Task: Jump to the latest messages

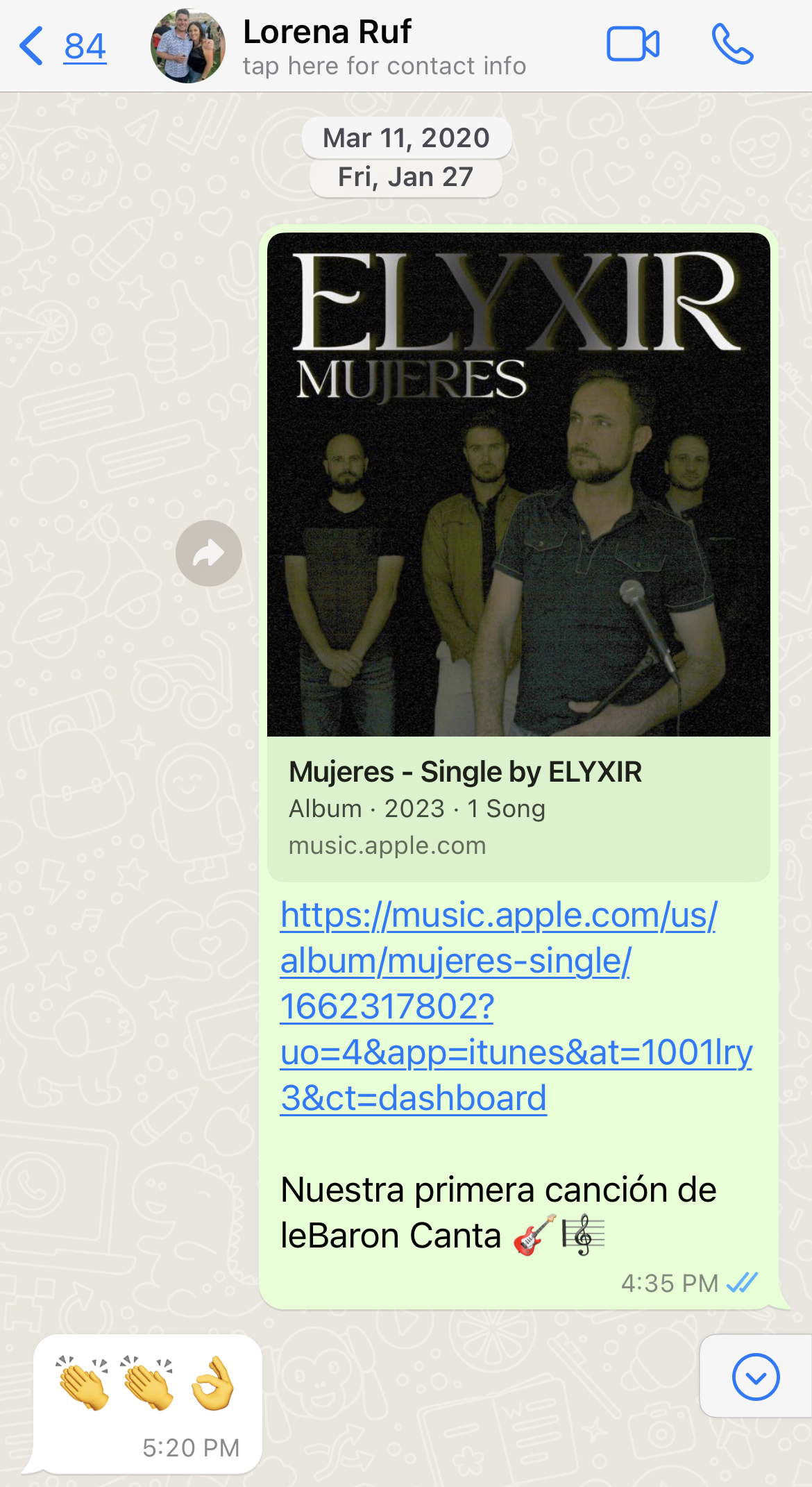Action: click(x=755, y=1377)
